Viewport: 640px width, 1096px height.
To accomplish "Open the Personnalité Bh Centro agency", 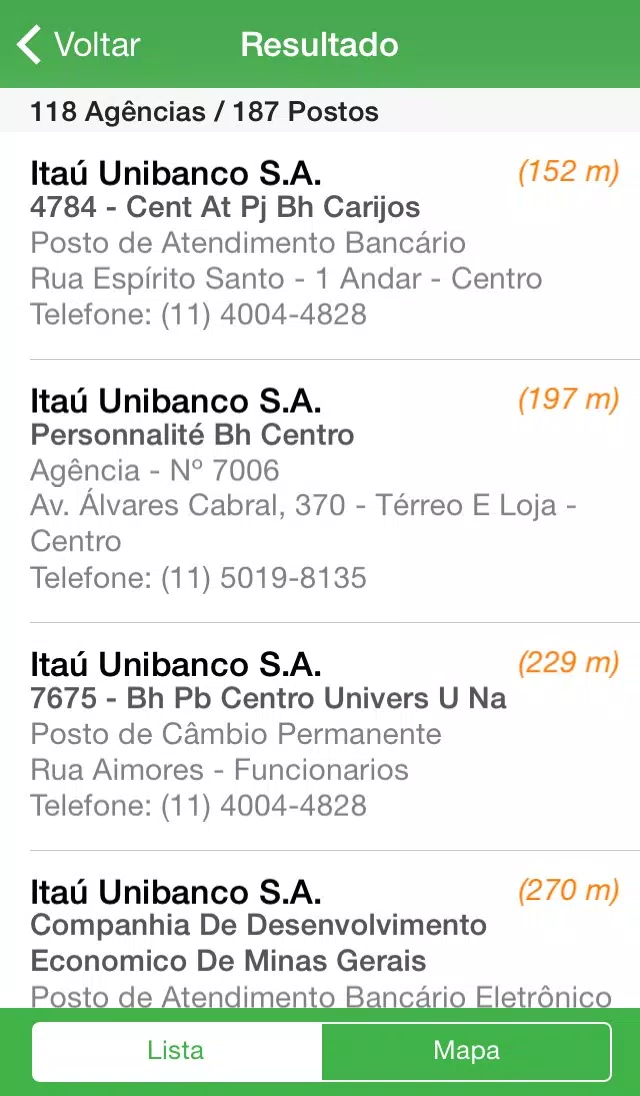I will 320,491.
